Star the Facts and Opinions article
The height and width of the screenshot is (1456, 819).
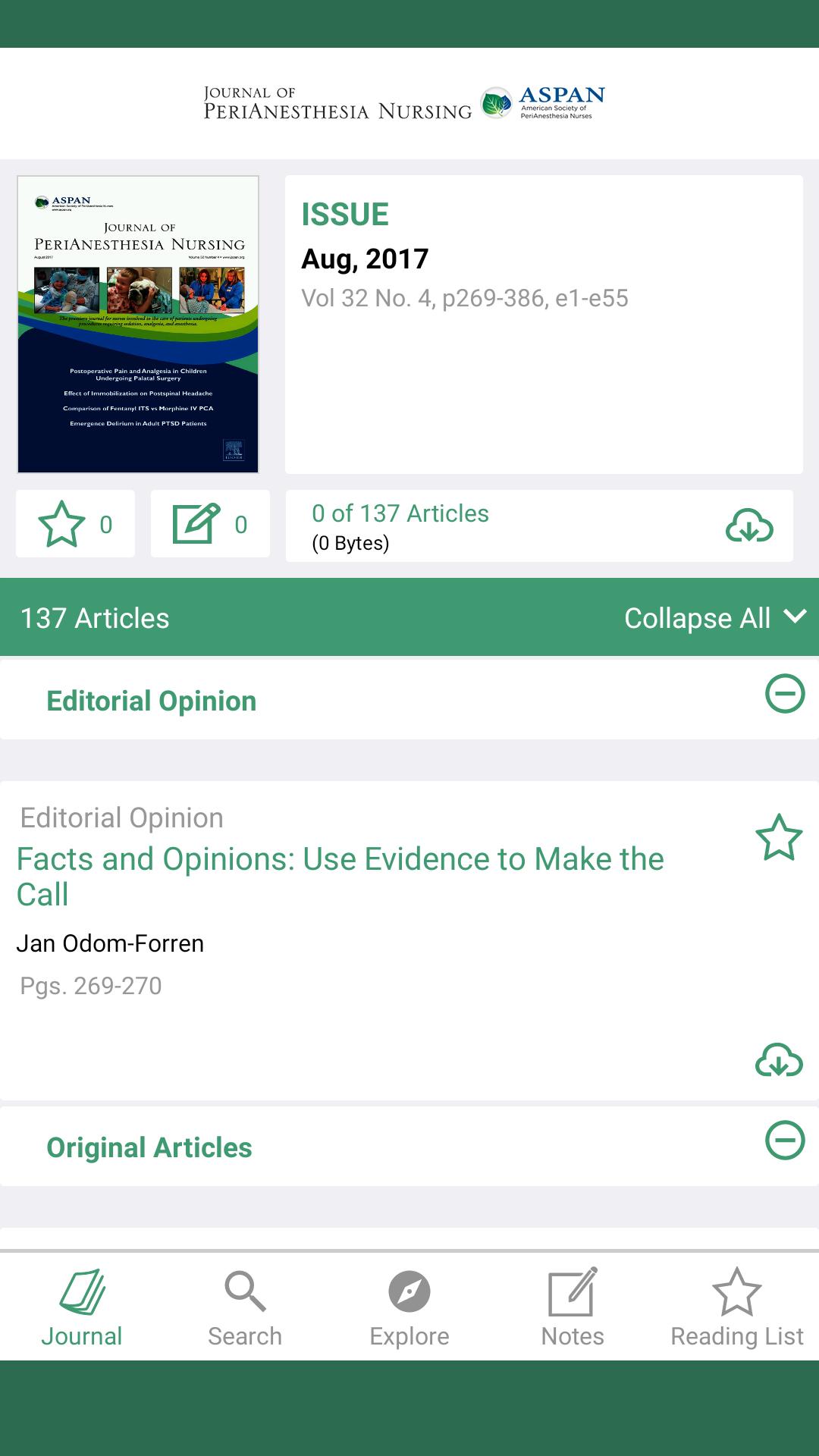point(779,838)
